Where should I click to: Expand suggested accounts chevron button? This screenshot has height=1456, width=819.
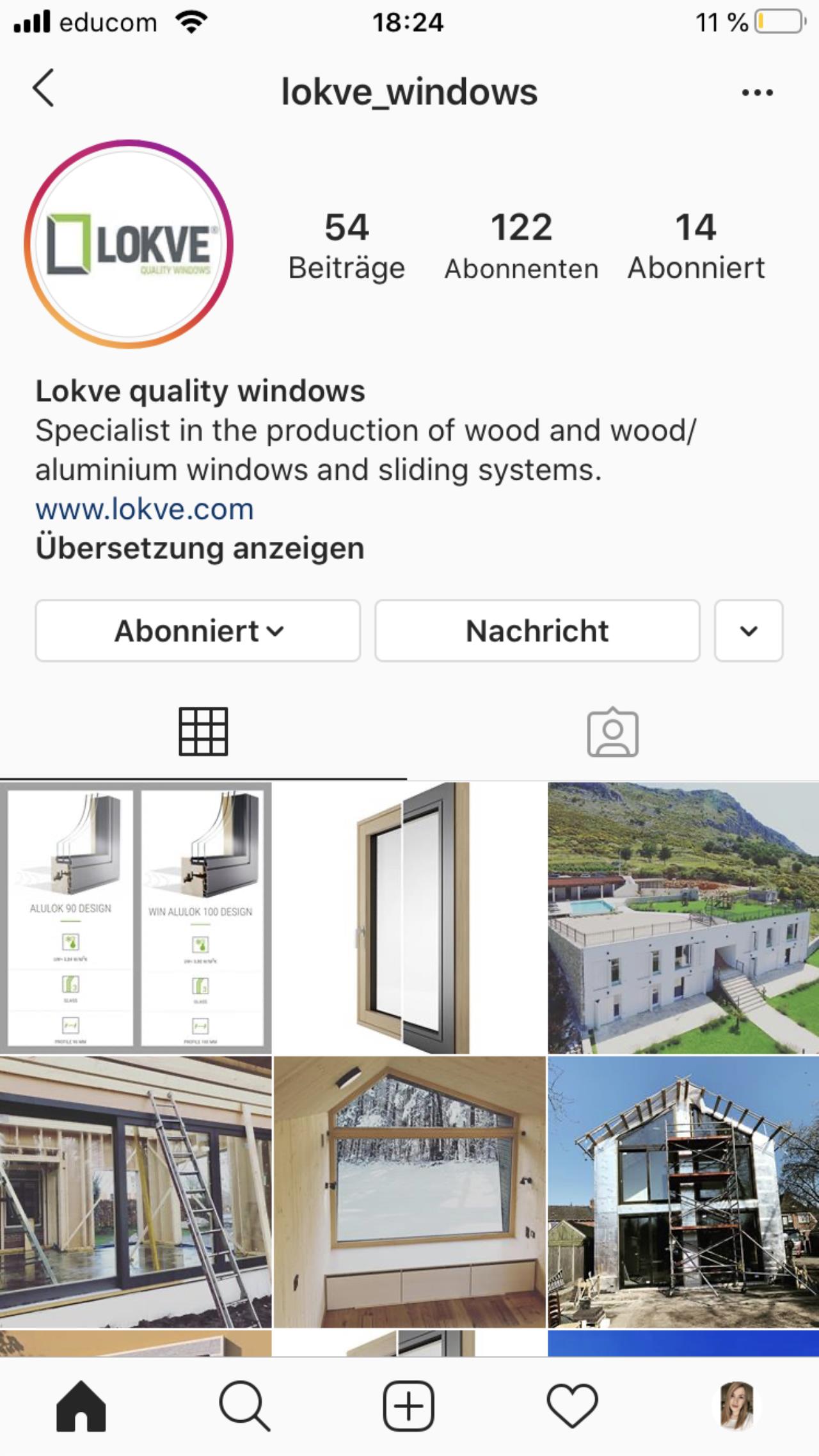click(x=749, y=630)
